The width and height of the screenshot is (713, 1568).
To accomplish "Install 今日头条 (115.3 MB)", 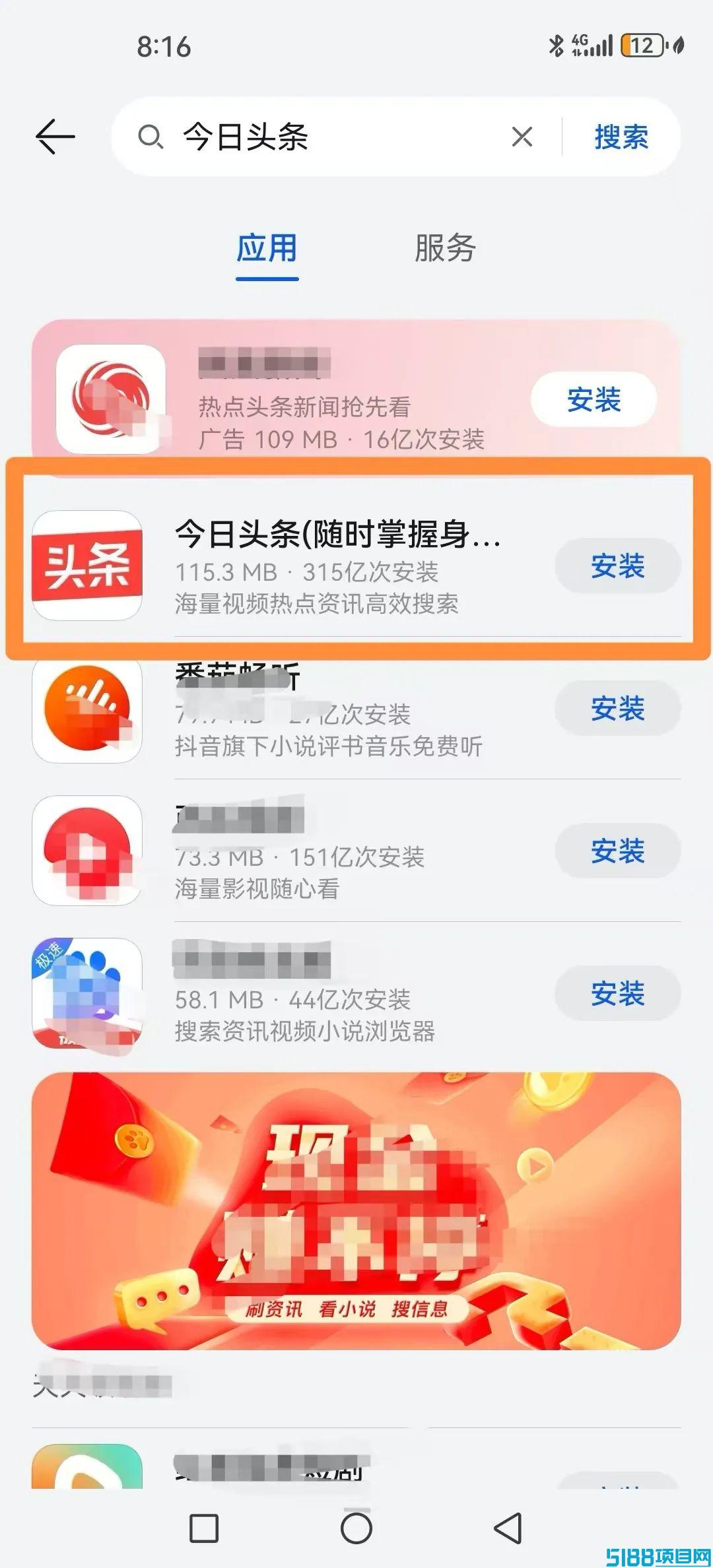I will coord(617,566).
